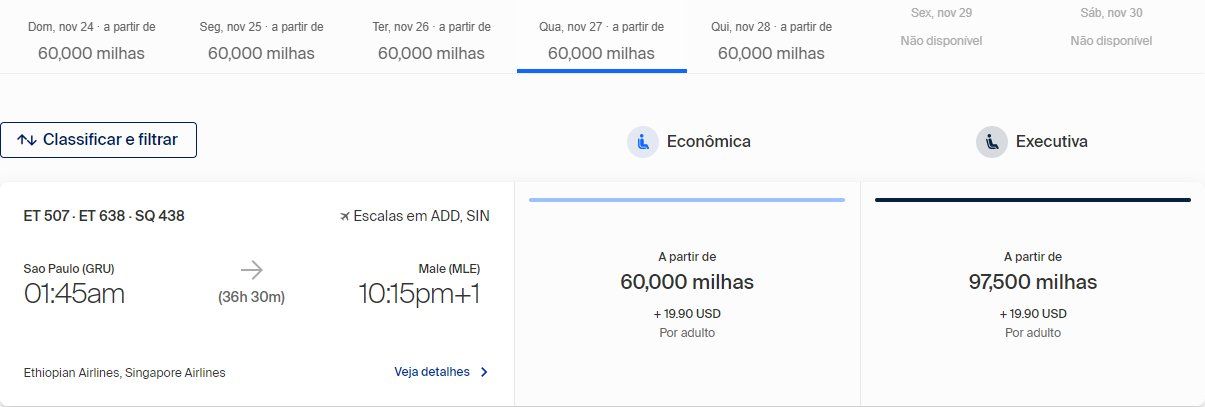Select Econômica fare for 60,000 milhas

tap(687, 294)
